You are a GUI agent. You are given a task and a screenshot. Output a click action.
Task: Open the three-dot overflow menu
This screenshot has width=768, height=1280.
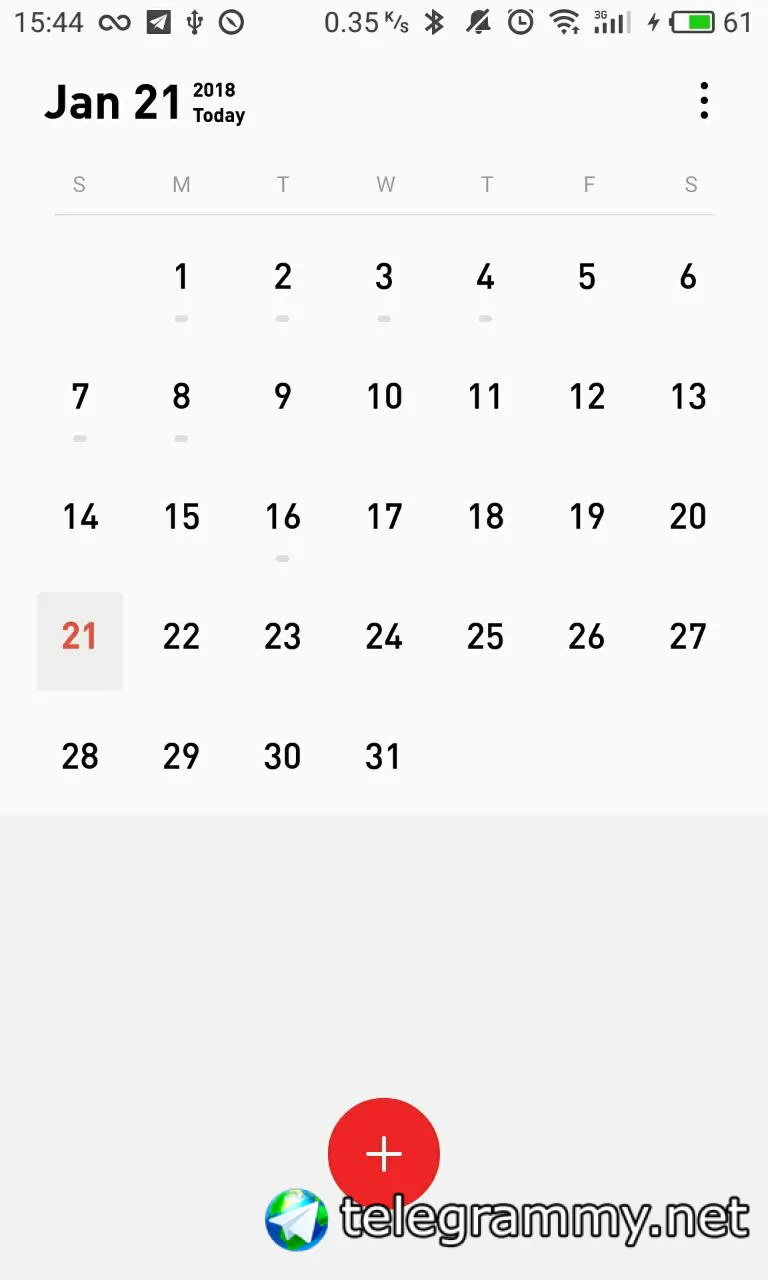coord(704,101)
